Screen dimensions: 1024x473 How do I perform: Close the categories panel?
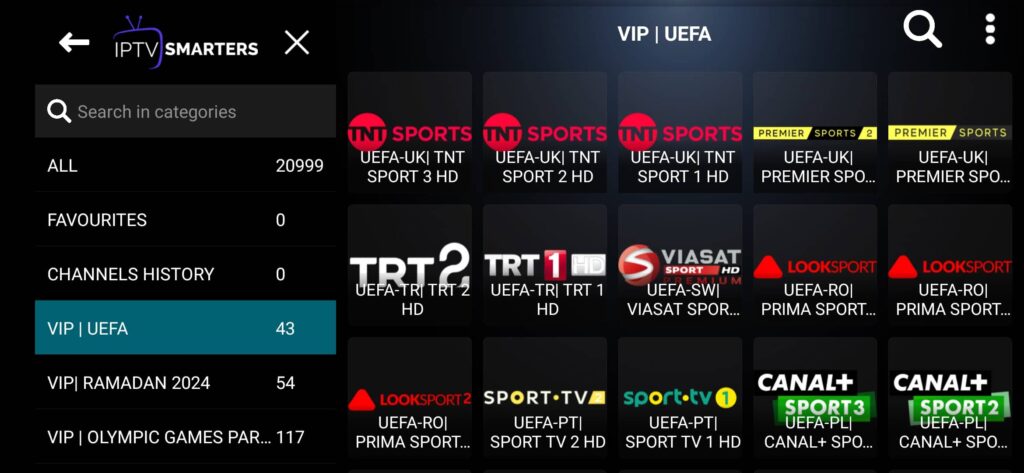297,42
